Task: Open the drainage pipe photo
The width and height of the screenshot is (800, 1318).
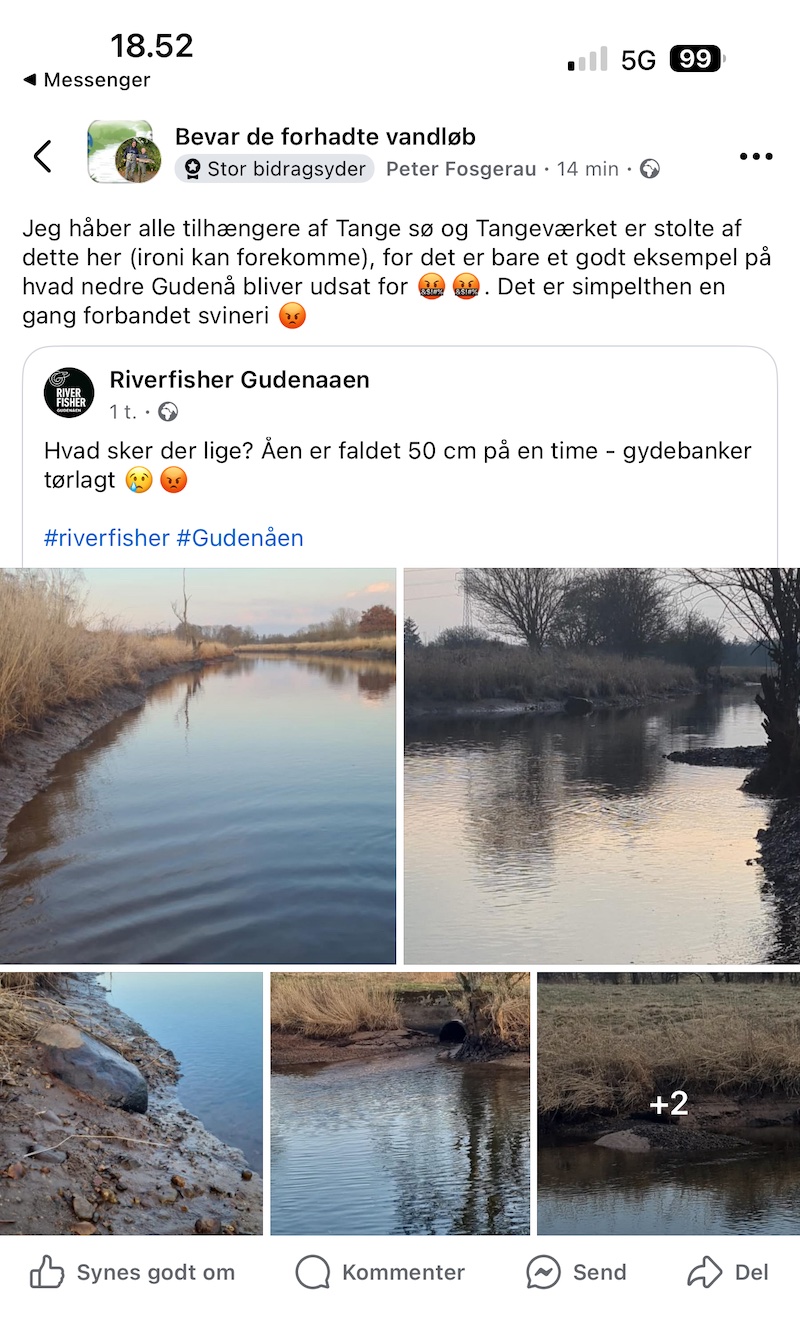Action: point(400,1103)
